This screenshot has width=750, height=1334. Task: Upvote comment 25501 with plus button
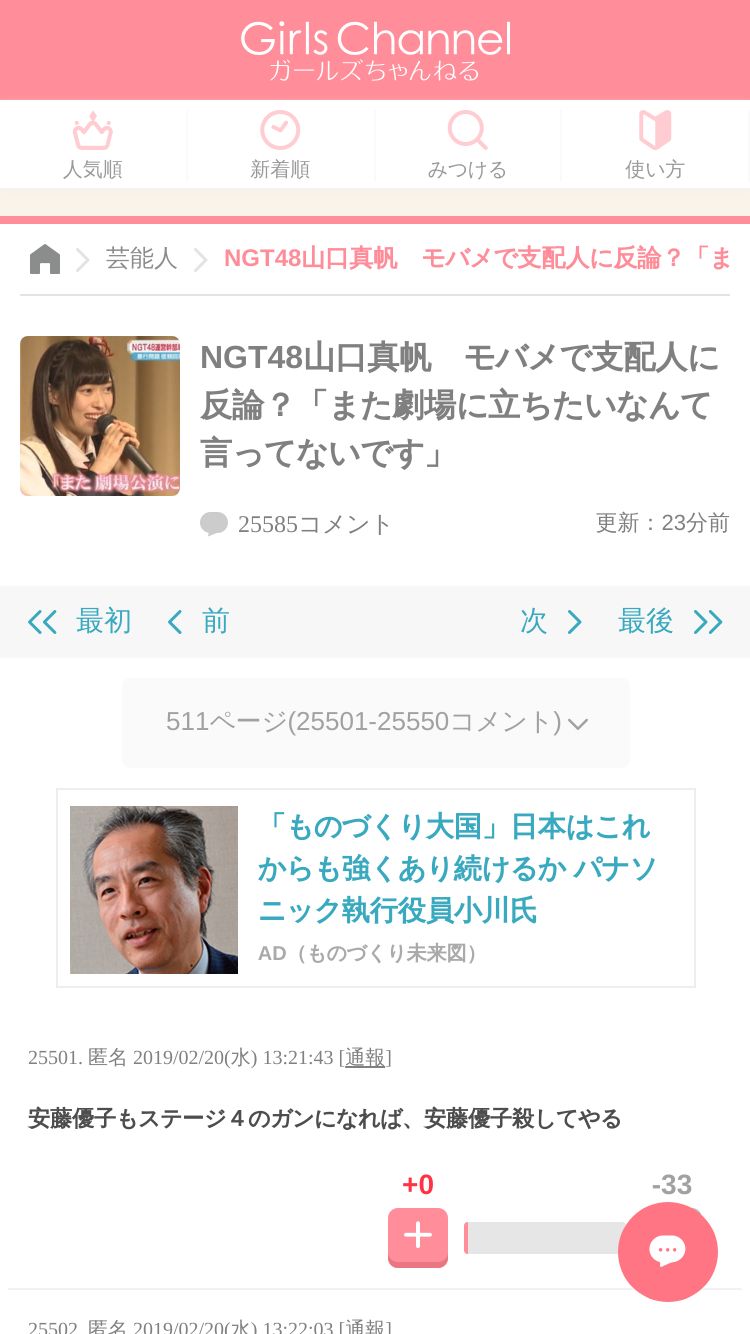pos(418,1237)
